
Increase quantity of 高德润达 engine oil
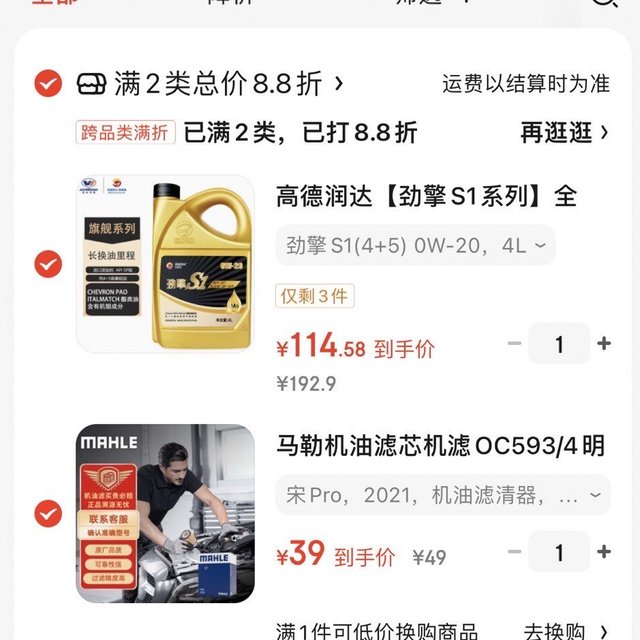(x=604, y=344)
